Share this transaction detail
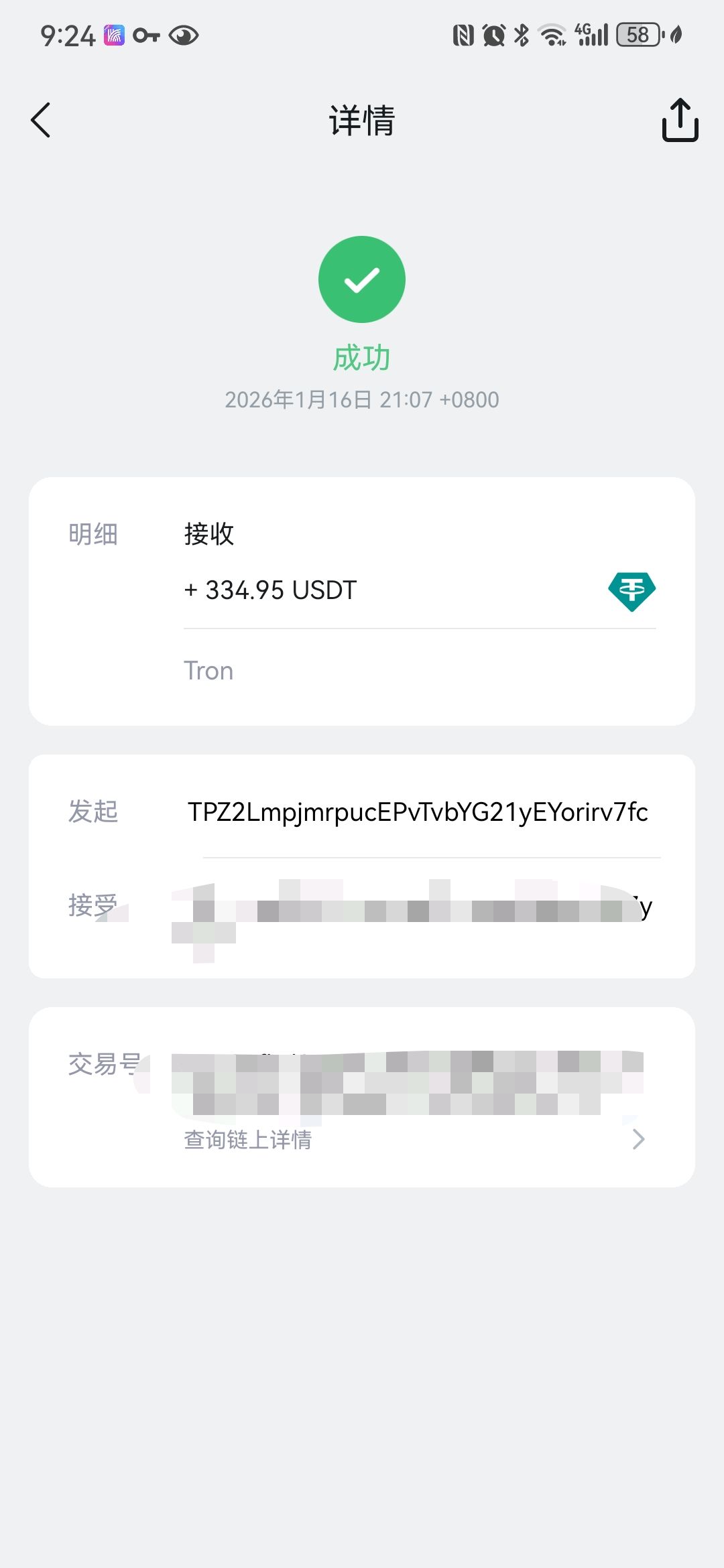The width and height of the screenshot is (724, 1568). (680, 121)
